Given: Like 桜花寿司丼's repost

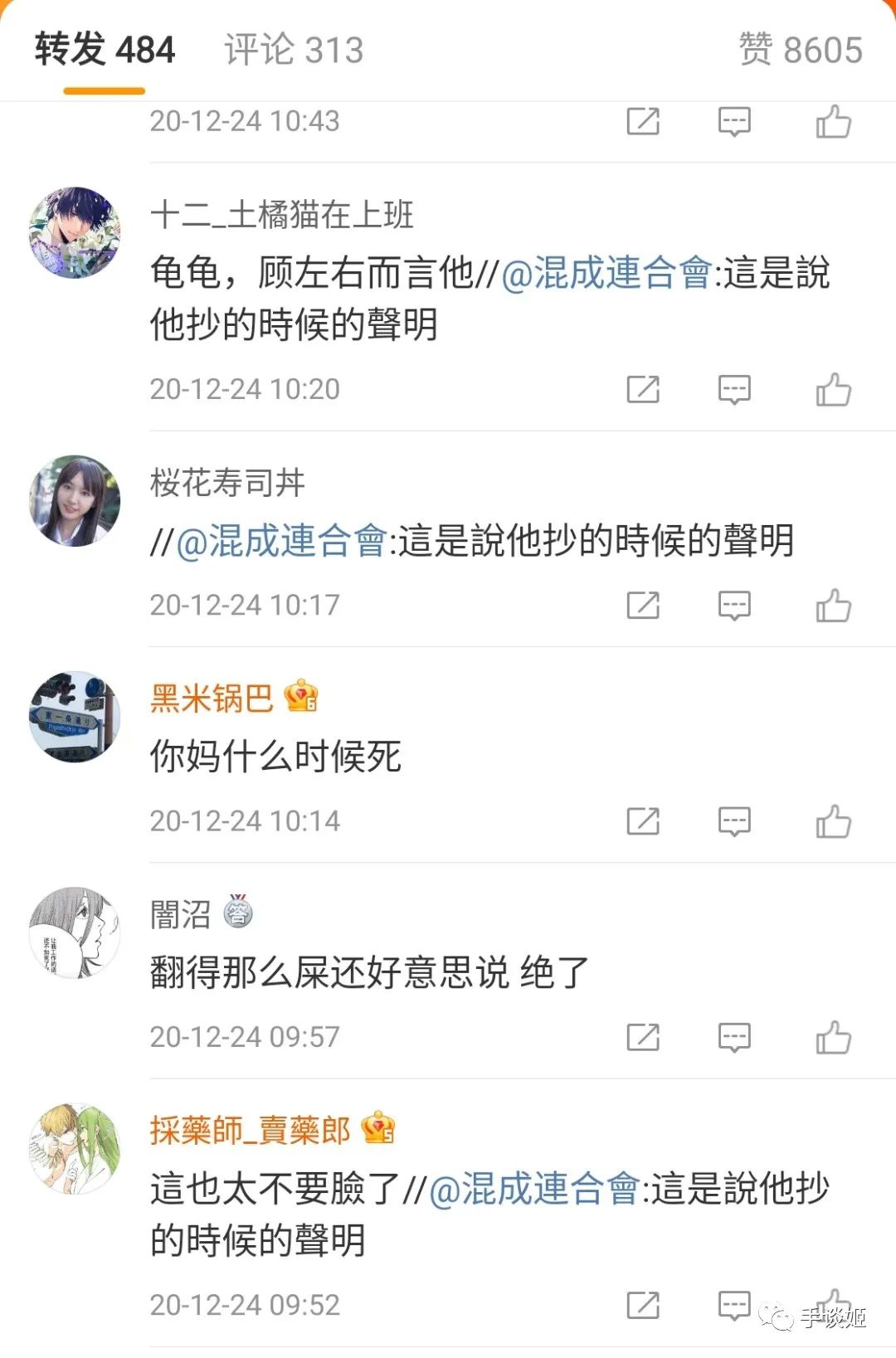Looking at the screenshot, I should click(x=833, y=606).
